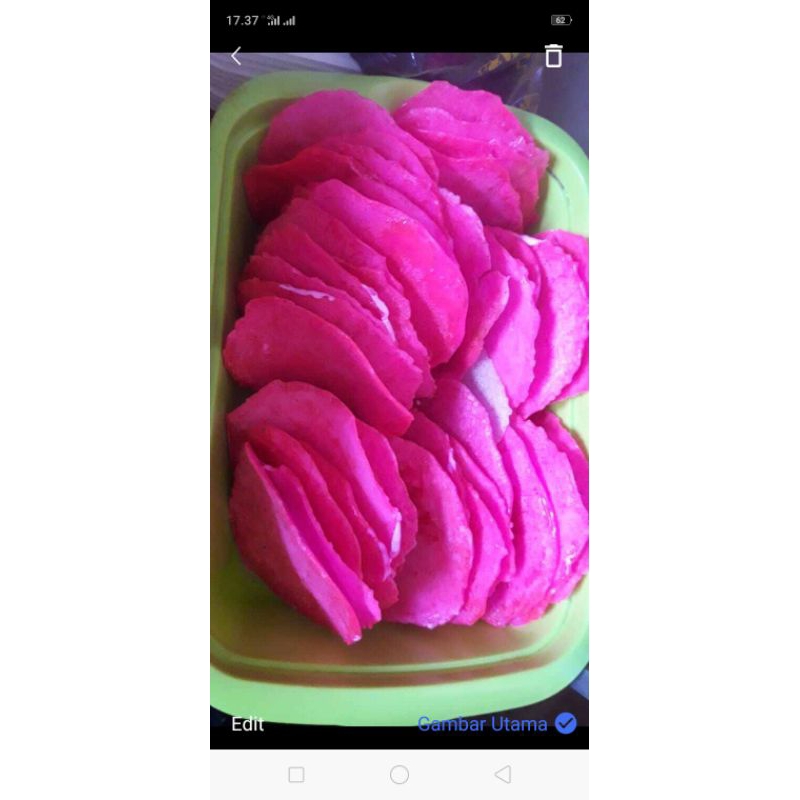The image size is (800, 800).
Task: Delete this photo with the trash icon
Action: pyautogui.click(x=553, y=56)
